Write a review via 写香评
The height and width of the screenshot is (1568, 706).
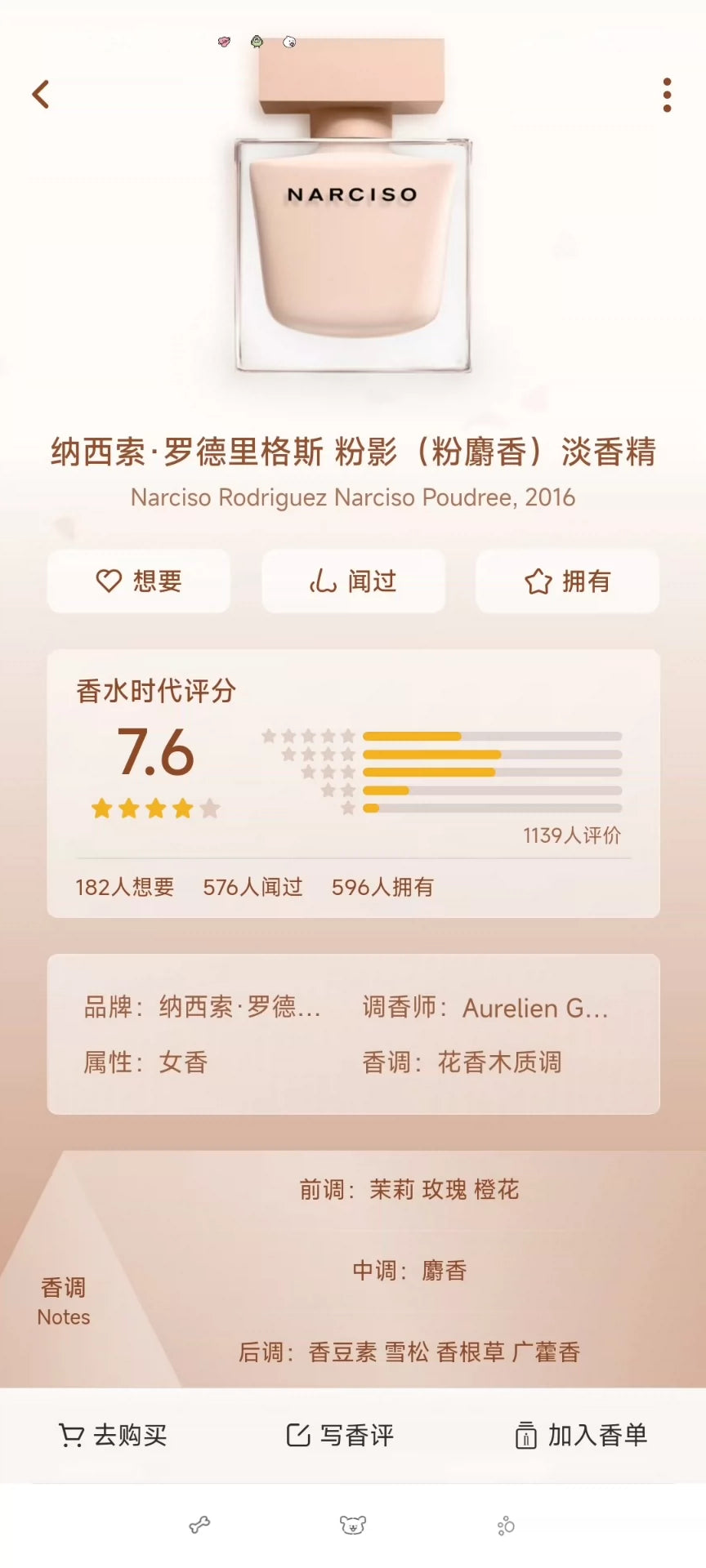[340, 1435]
